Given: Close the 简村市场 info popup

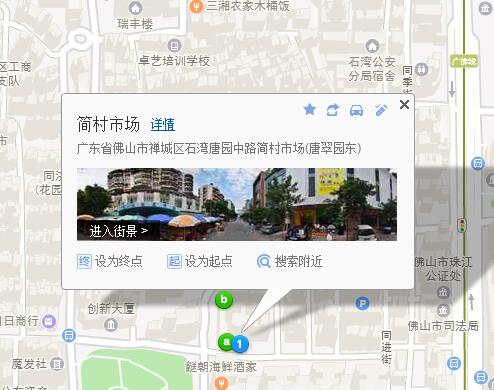Looking at the screenshot, I should [404, 105].
